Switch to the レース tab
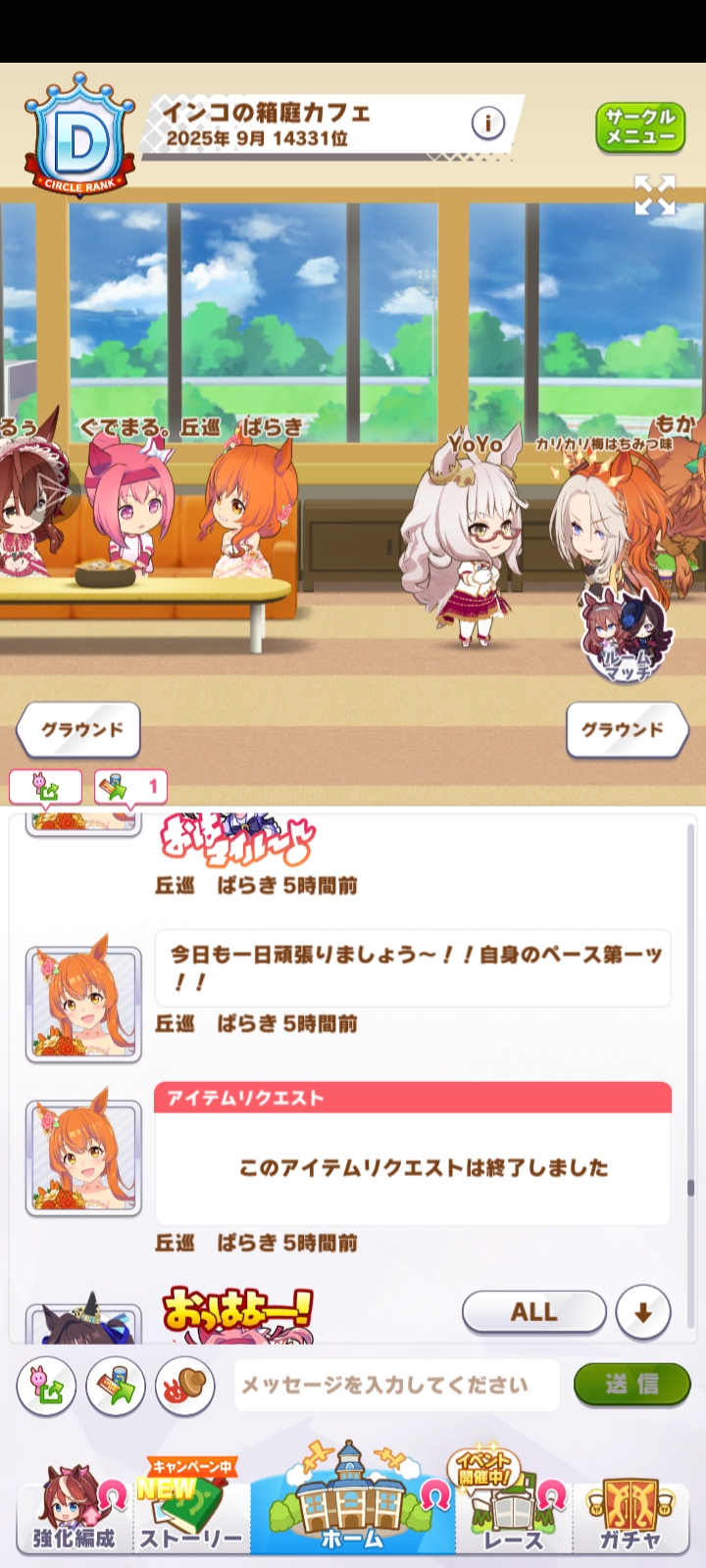The image size is (706, 1568). [x=513, y=1509]
